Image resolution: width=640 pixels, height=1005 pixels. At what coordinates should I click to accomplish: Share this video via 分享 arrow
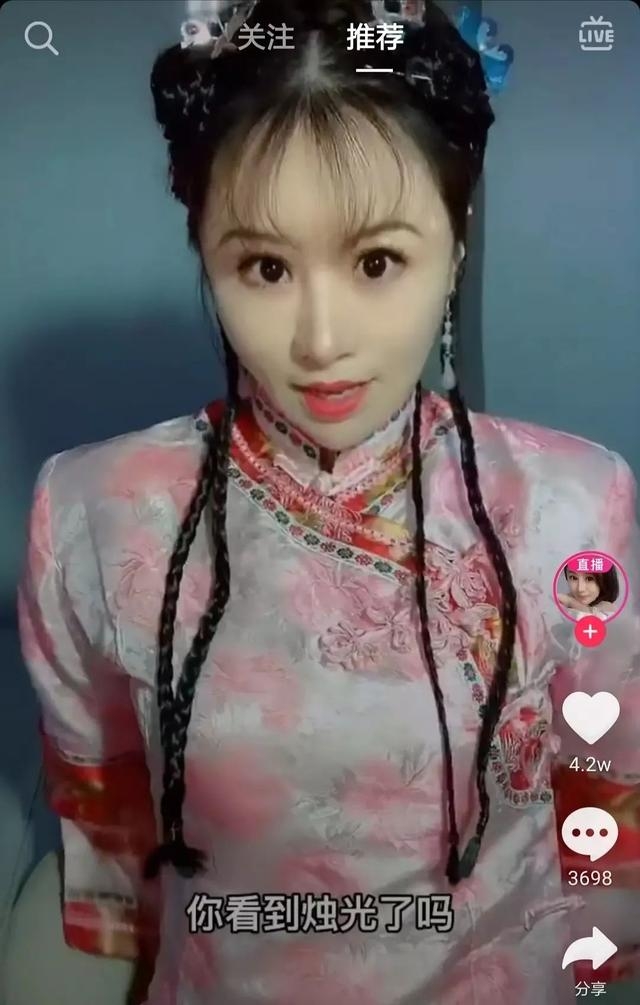[590, 950]
